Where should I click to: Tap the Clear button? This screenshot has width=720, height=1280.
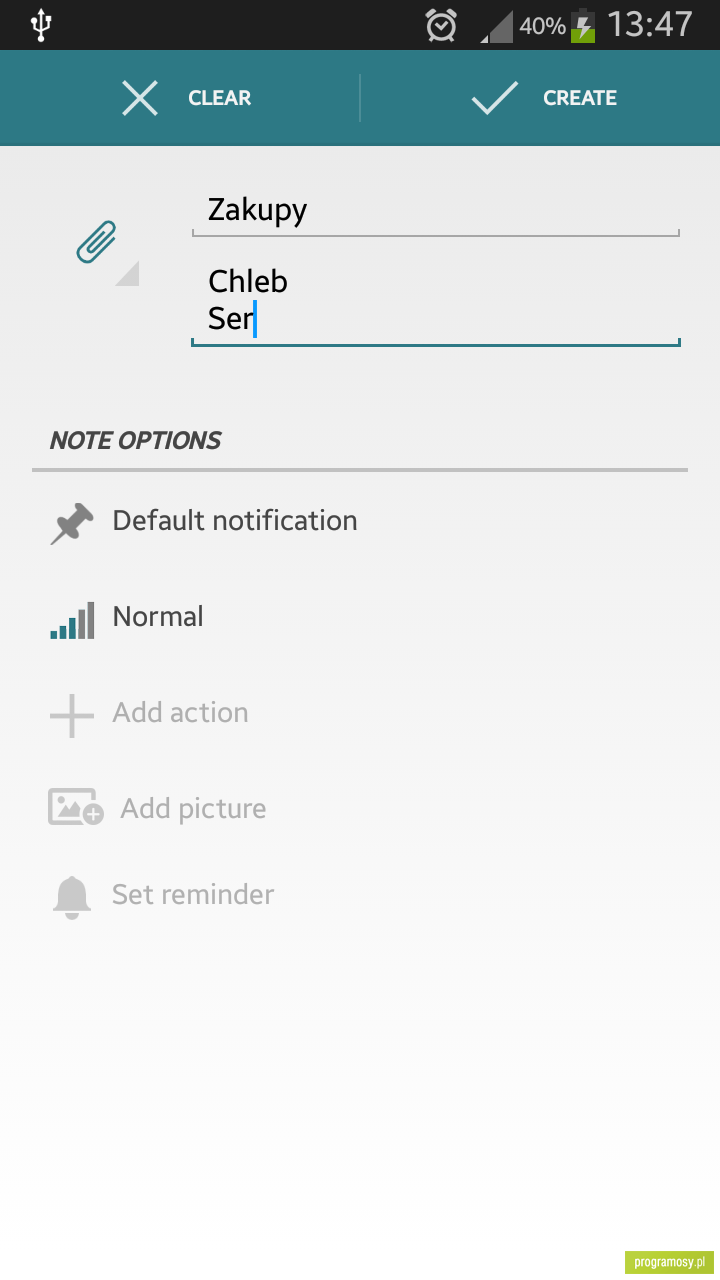[x=180, y=98]
